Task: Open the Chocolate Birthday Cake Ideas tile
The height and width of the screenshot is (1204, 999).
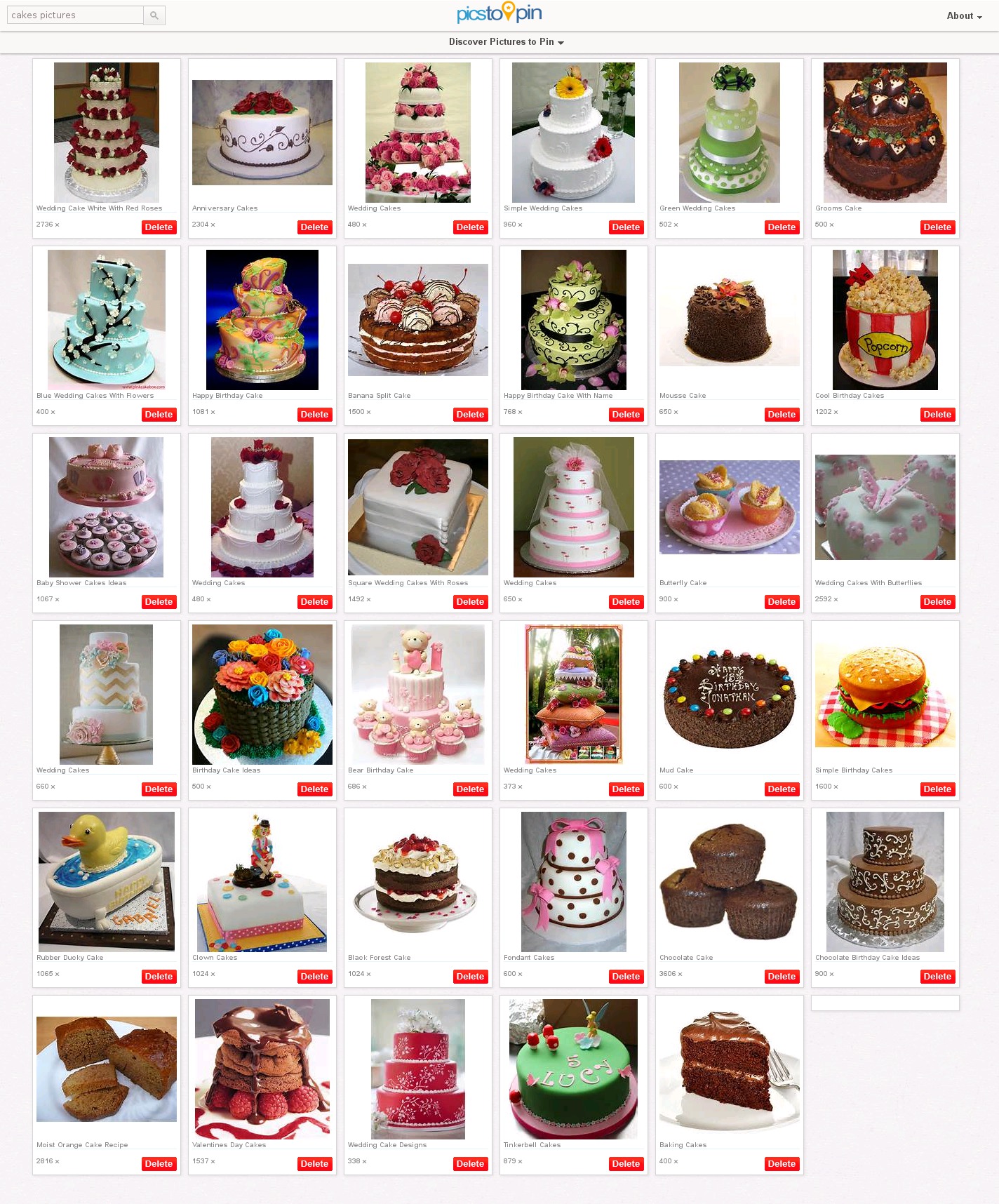Action: point(885,882)
